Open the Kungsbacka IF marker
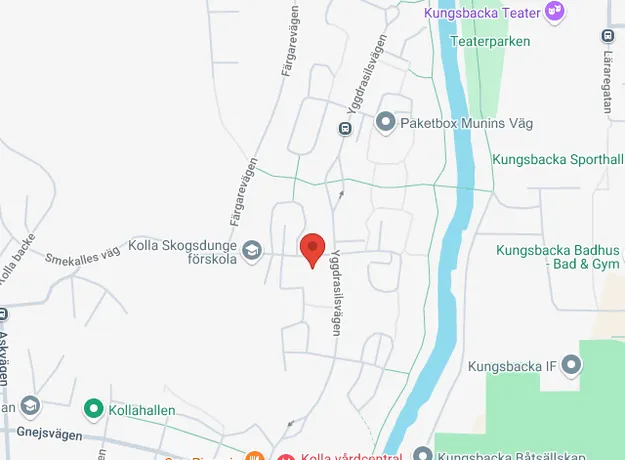The height and width of the screenshot is (460, 625). [x=571, y=365]
